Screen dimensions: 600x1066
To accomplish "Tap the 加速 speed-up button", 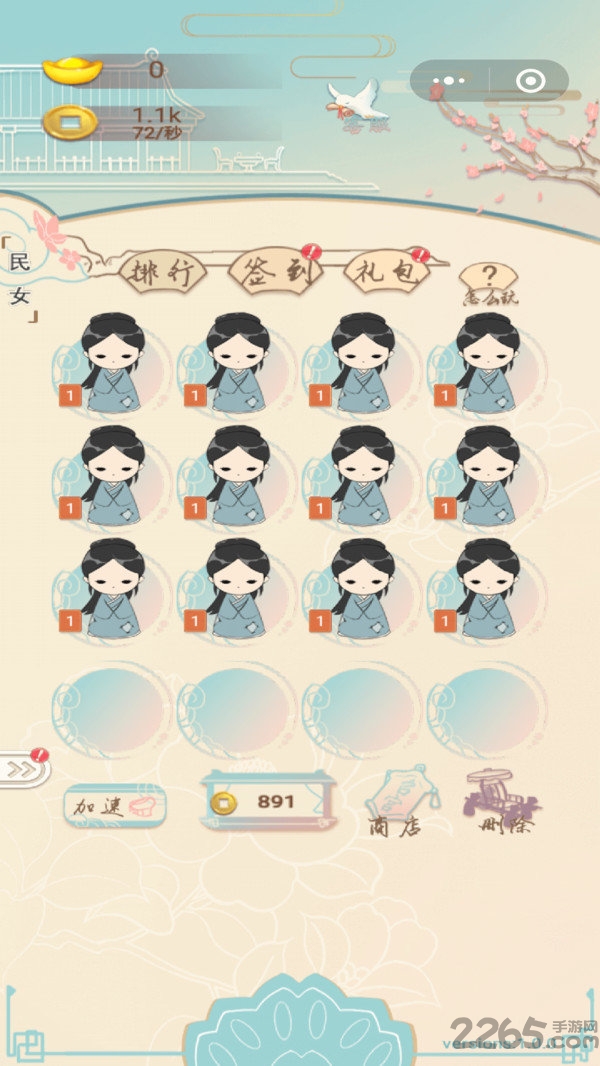I will point(115,804).
